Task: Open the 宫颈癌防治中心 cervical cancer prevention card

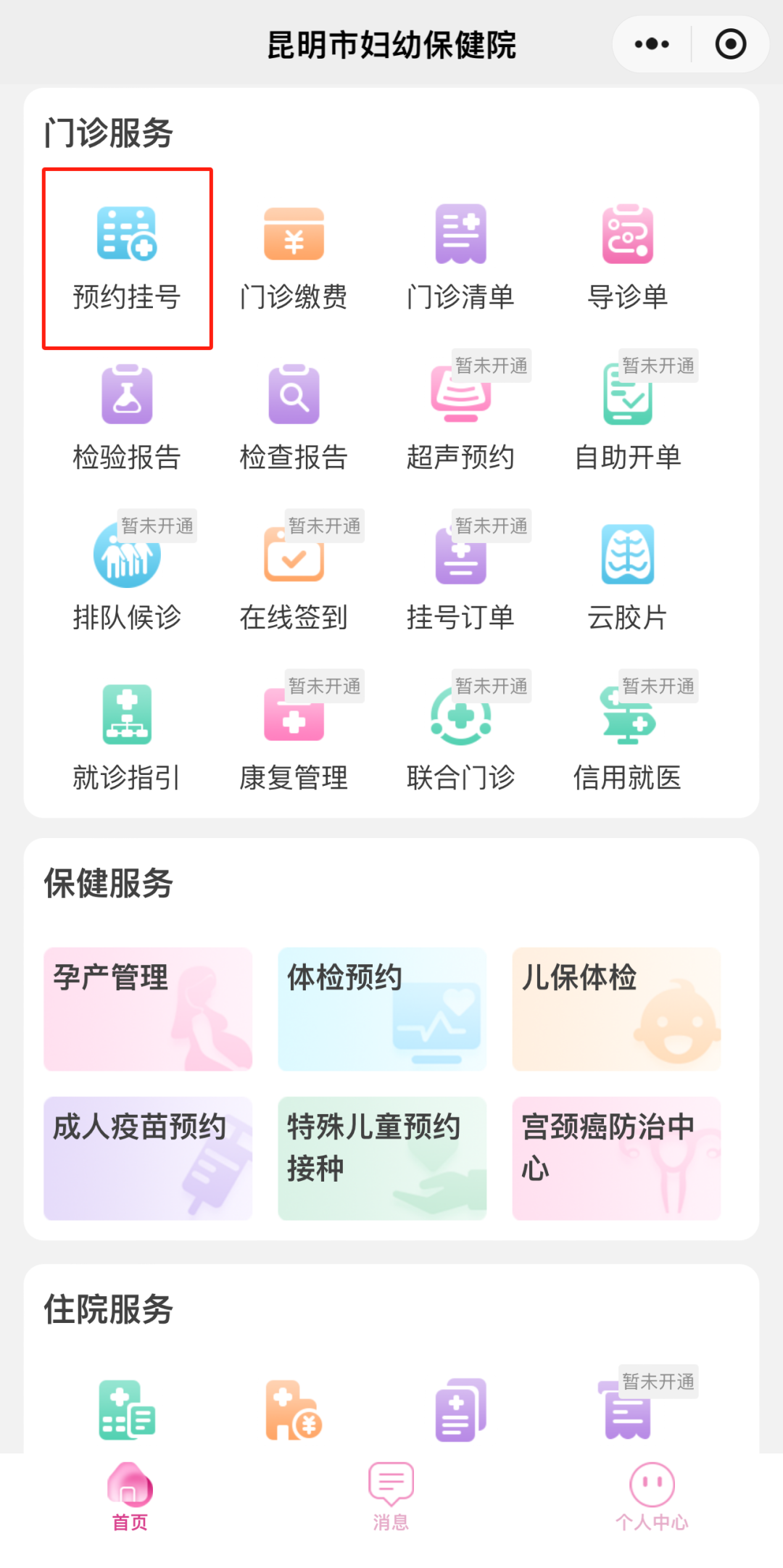Action: point(616,1158)
